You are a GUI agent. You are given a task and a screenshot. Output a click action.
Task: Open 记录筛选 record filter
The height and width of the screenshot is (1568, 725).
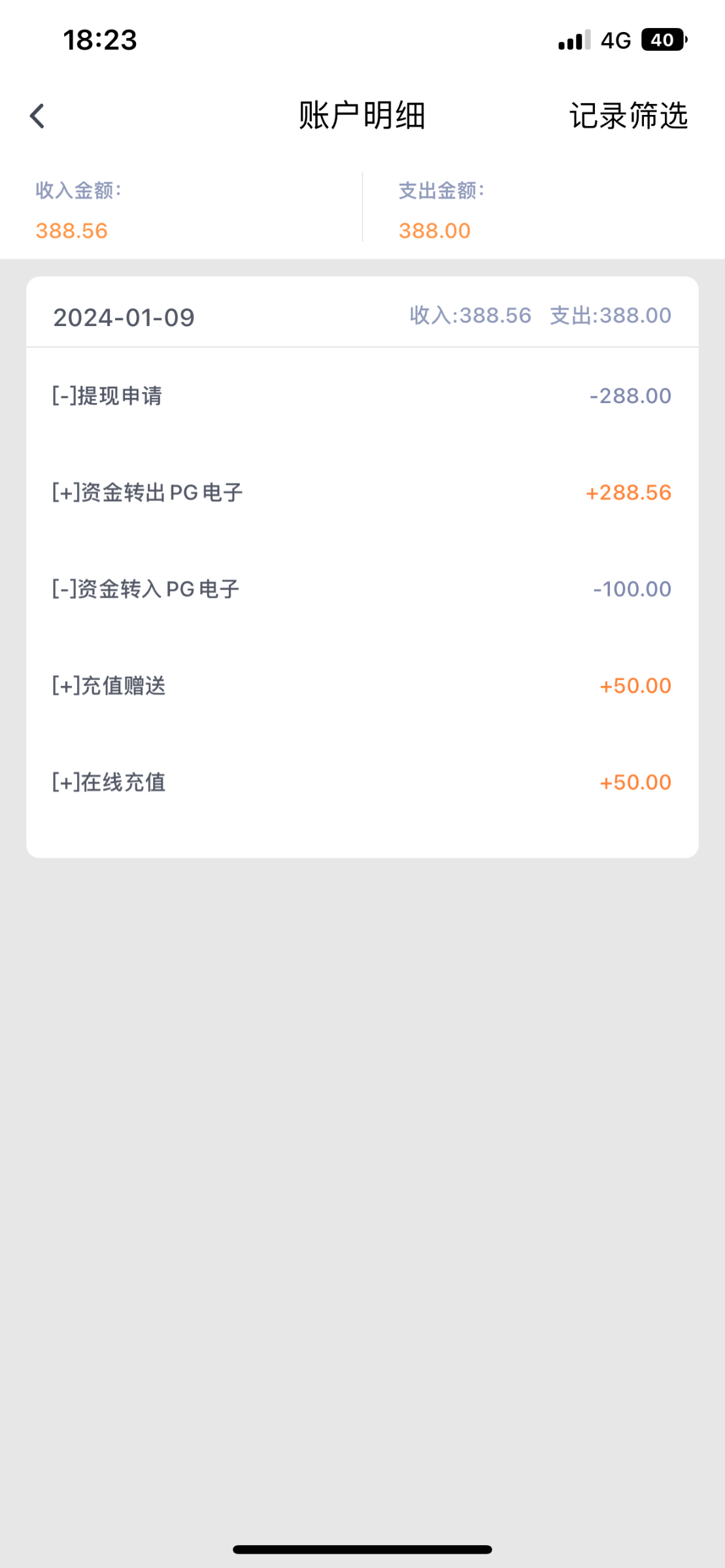click(628, 116)
